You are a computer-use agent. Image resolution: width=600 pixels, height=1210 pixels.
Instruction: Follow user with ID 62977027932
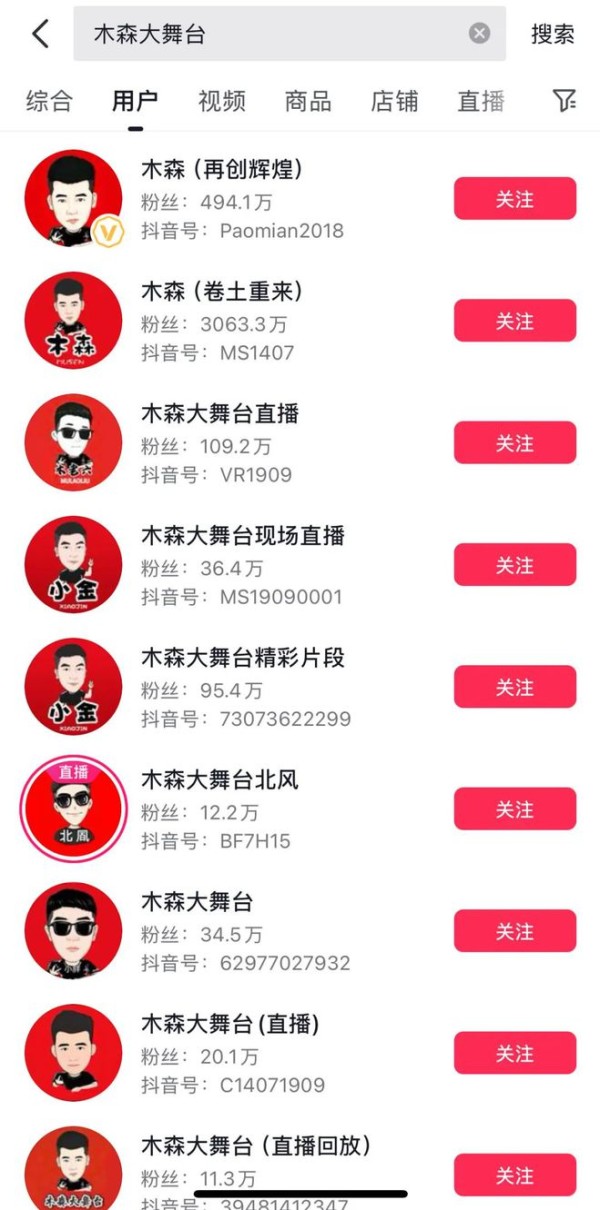pos(515,931)
